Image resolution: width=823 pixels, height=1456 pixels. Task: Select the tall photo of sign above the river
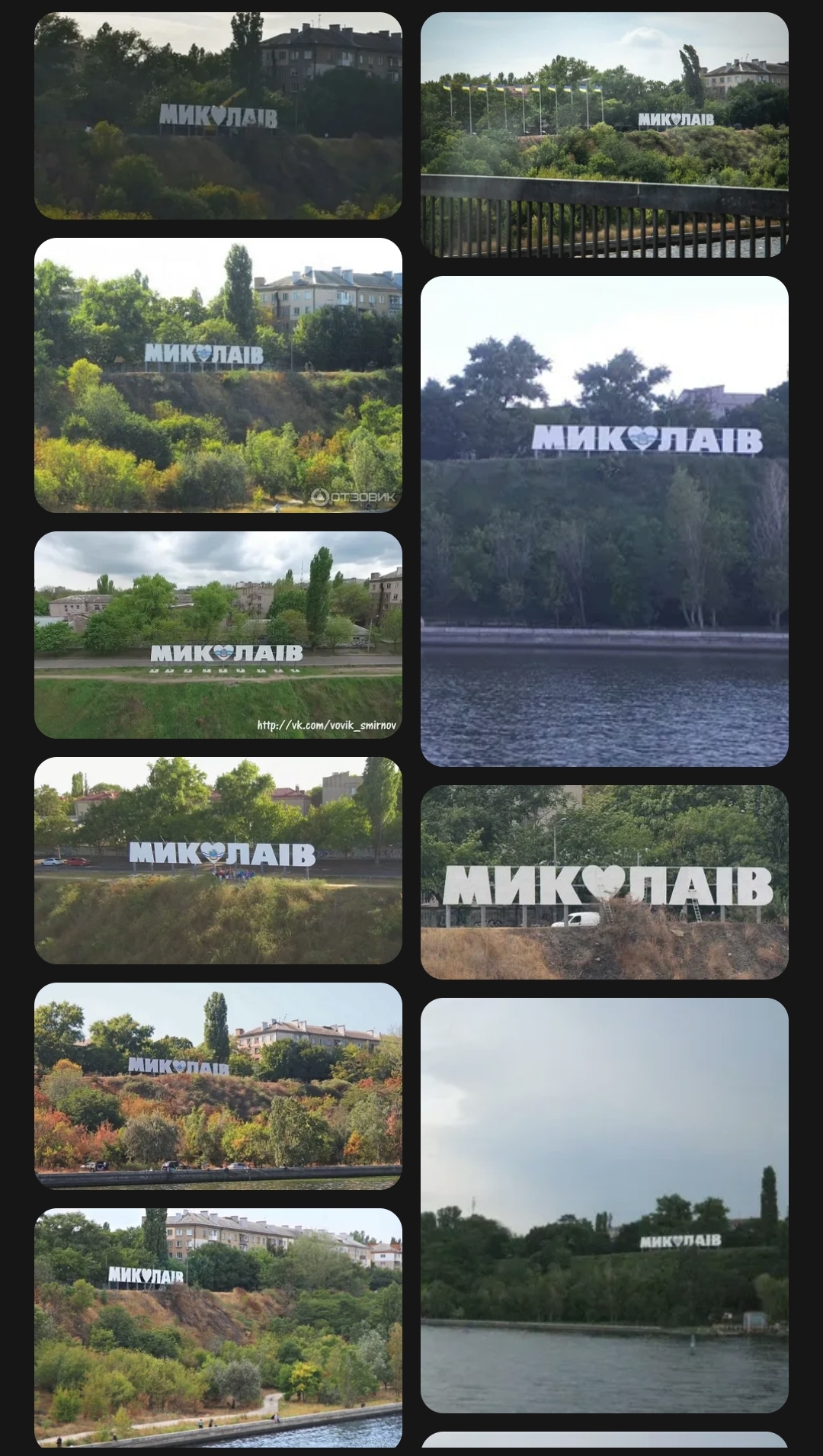tap(604, 521)
